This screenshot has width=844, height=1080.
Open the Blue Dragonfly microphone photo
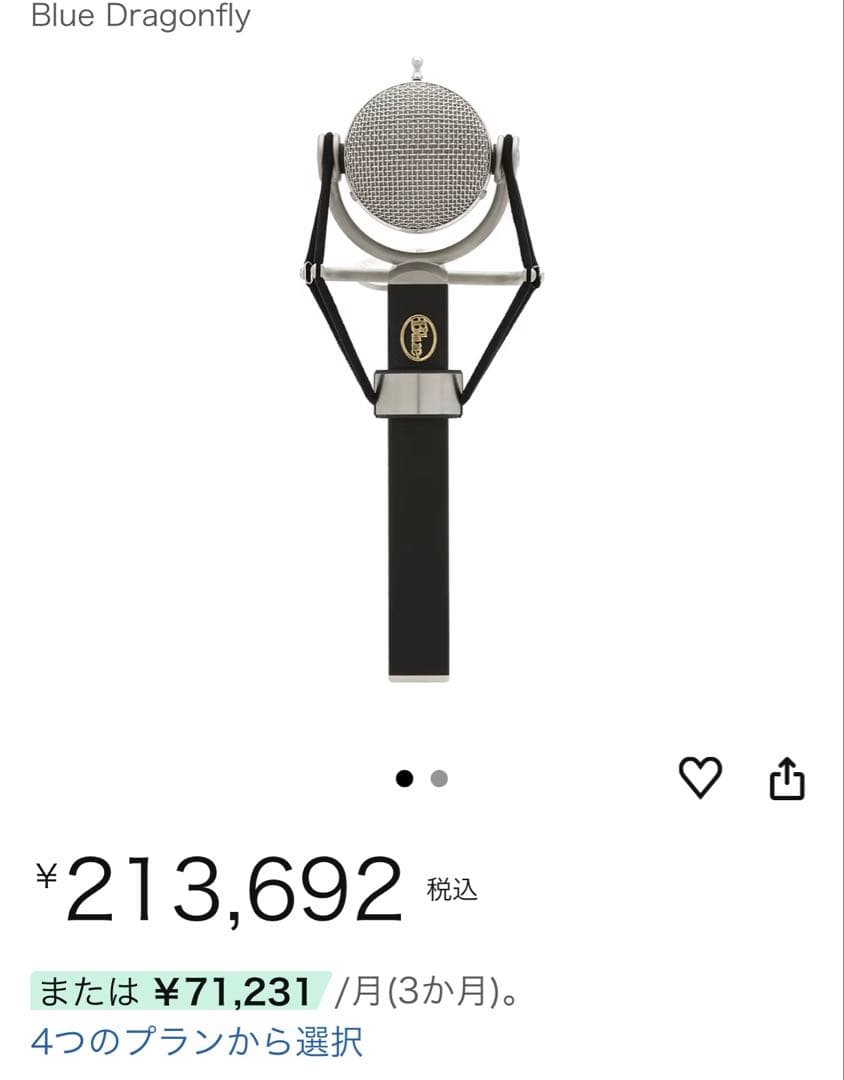(420, 370)
